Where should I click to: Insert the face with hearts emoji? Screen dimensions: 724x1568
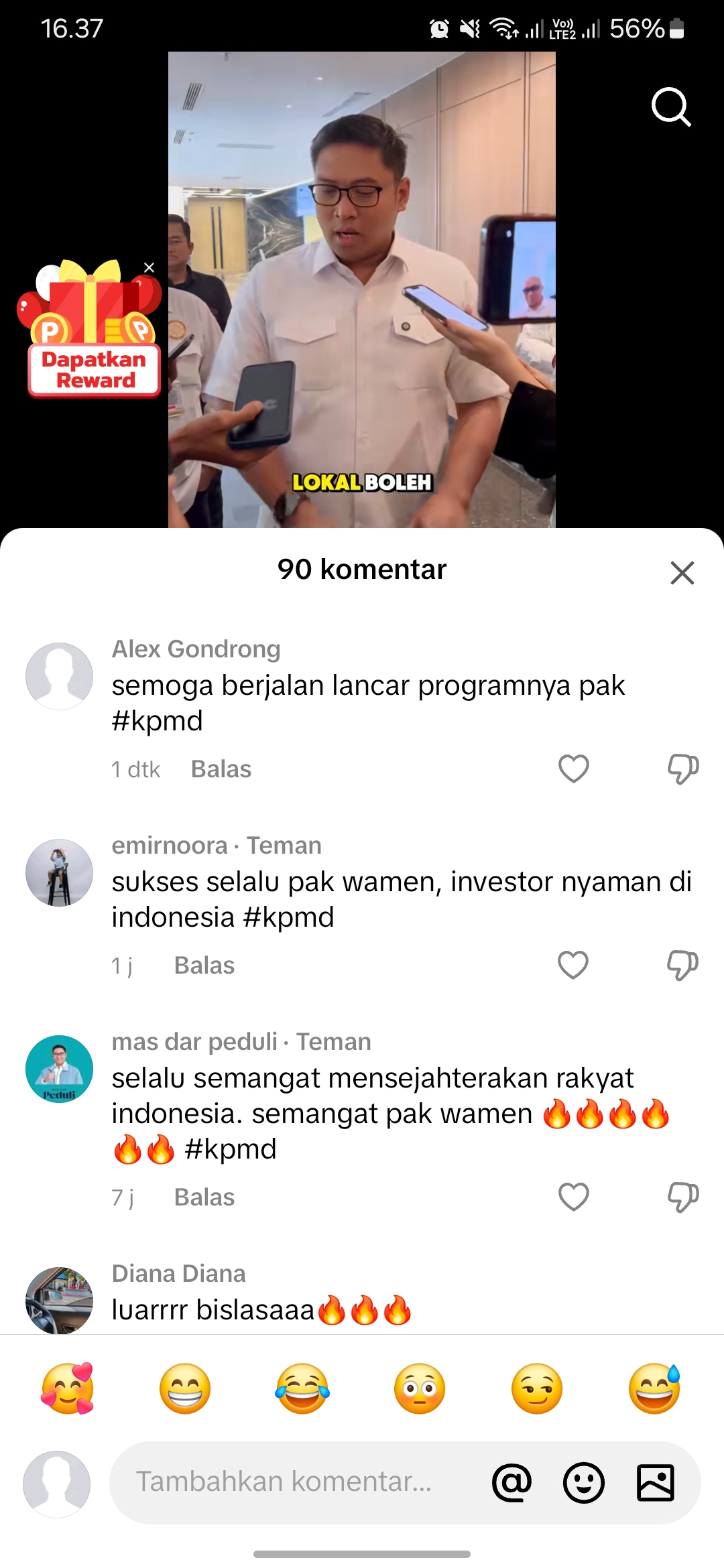pyautogui.click(x=68, y=1388)
